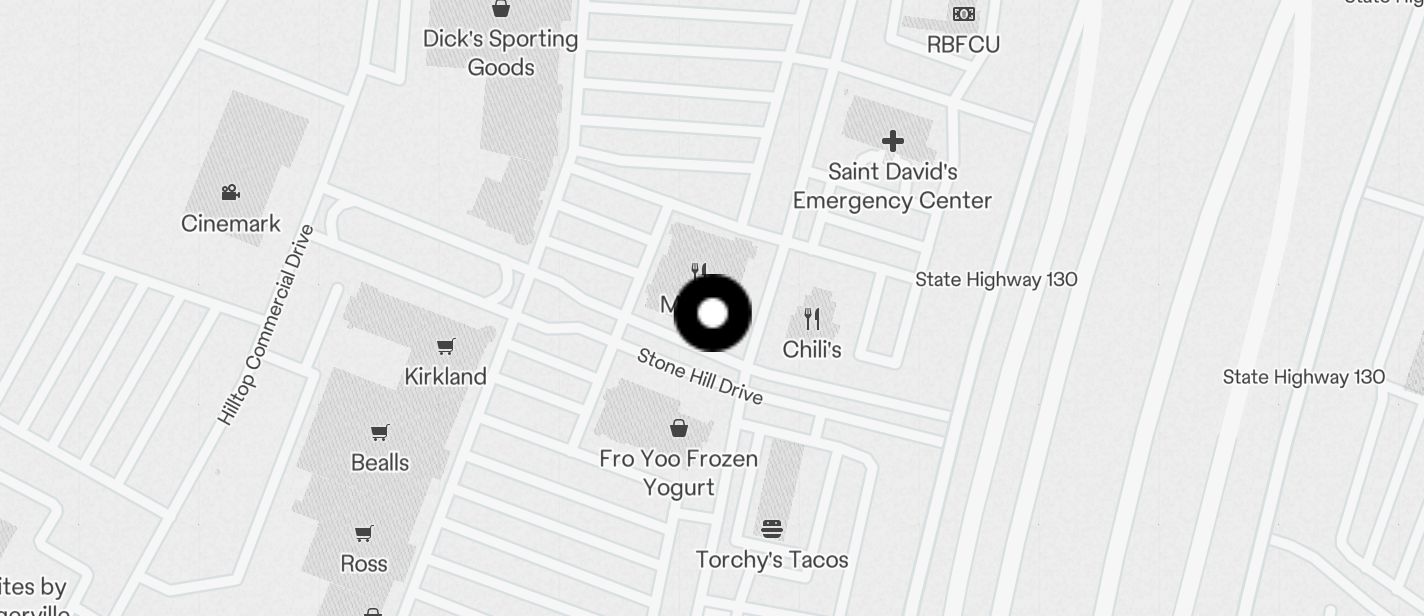
Task: Open the Cinemark place marker
Action: click(x=231, y=193)
